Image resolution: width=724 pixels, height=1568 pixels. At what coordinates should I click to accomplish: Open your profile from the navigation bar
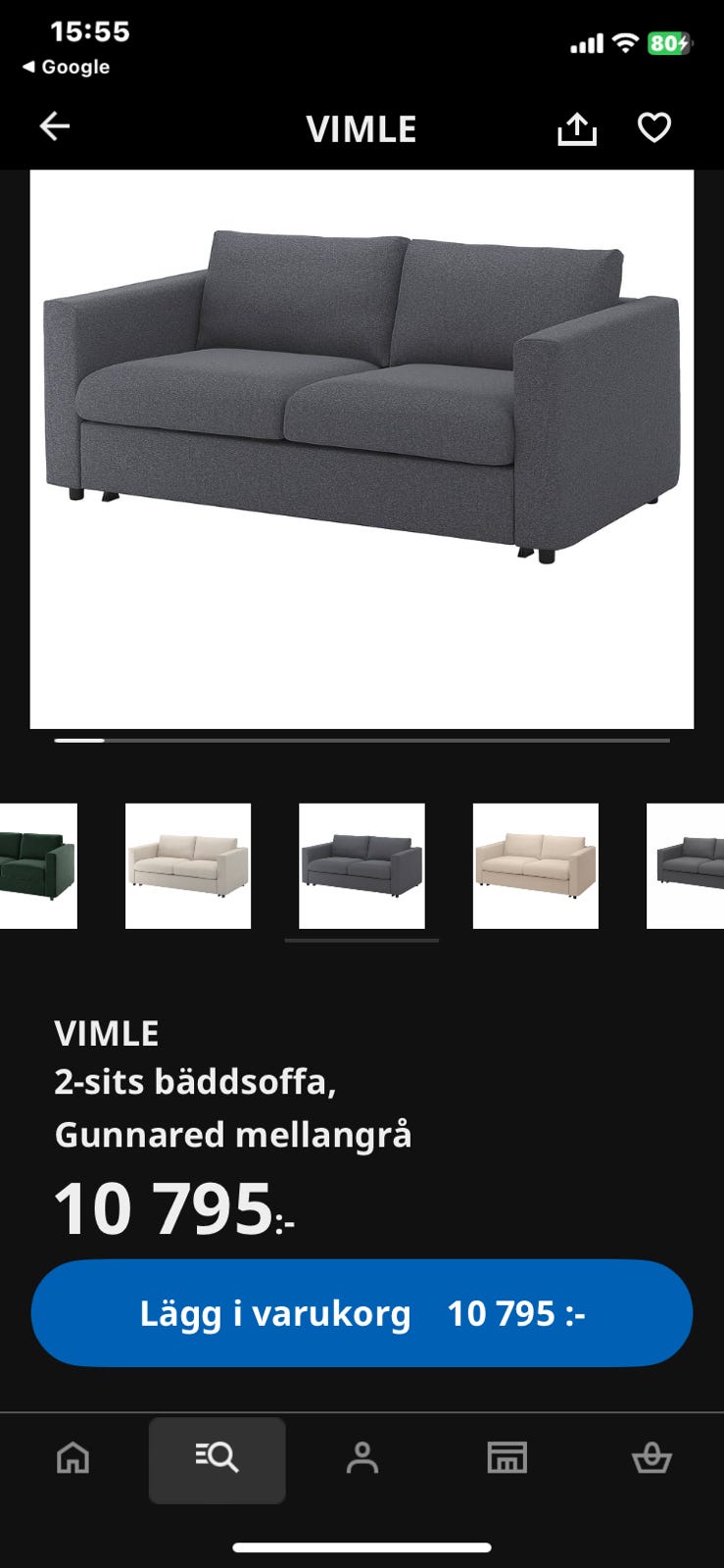[362, 1457]
